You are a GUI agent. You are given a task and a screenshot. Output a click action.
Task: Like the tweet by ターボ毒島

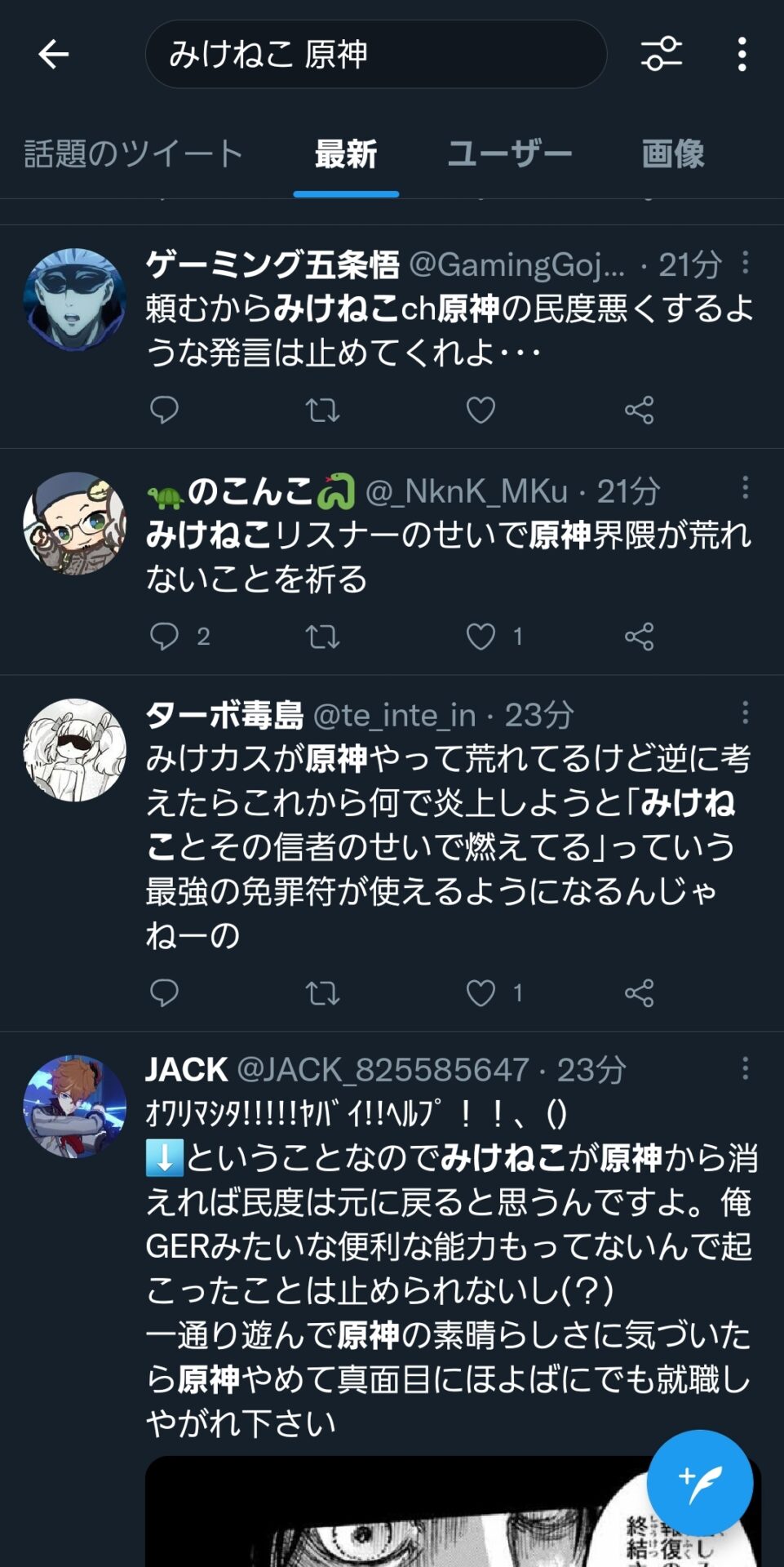(481, 993)
